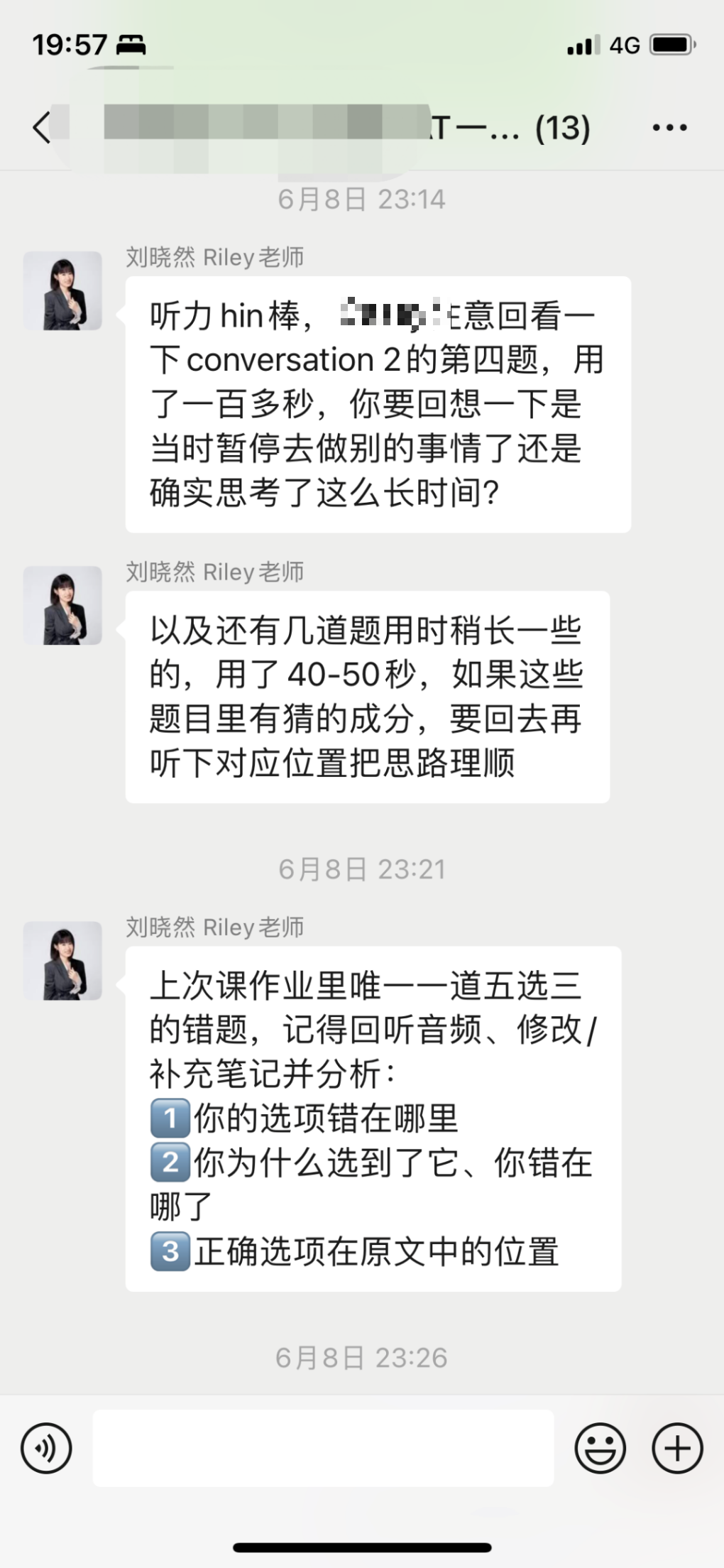Viewport: 724px width, 1568px height.
Task: Switch to voice message input
Action: pyautogui.click(x=46, y=1448)
